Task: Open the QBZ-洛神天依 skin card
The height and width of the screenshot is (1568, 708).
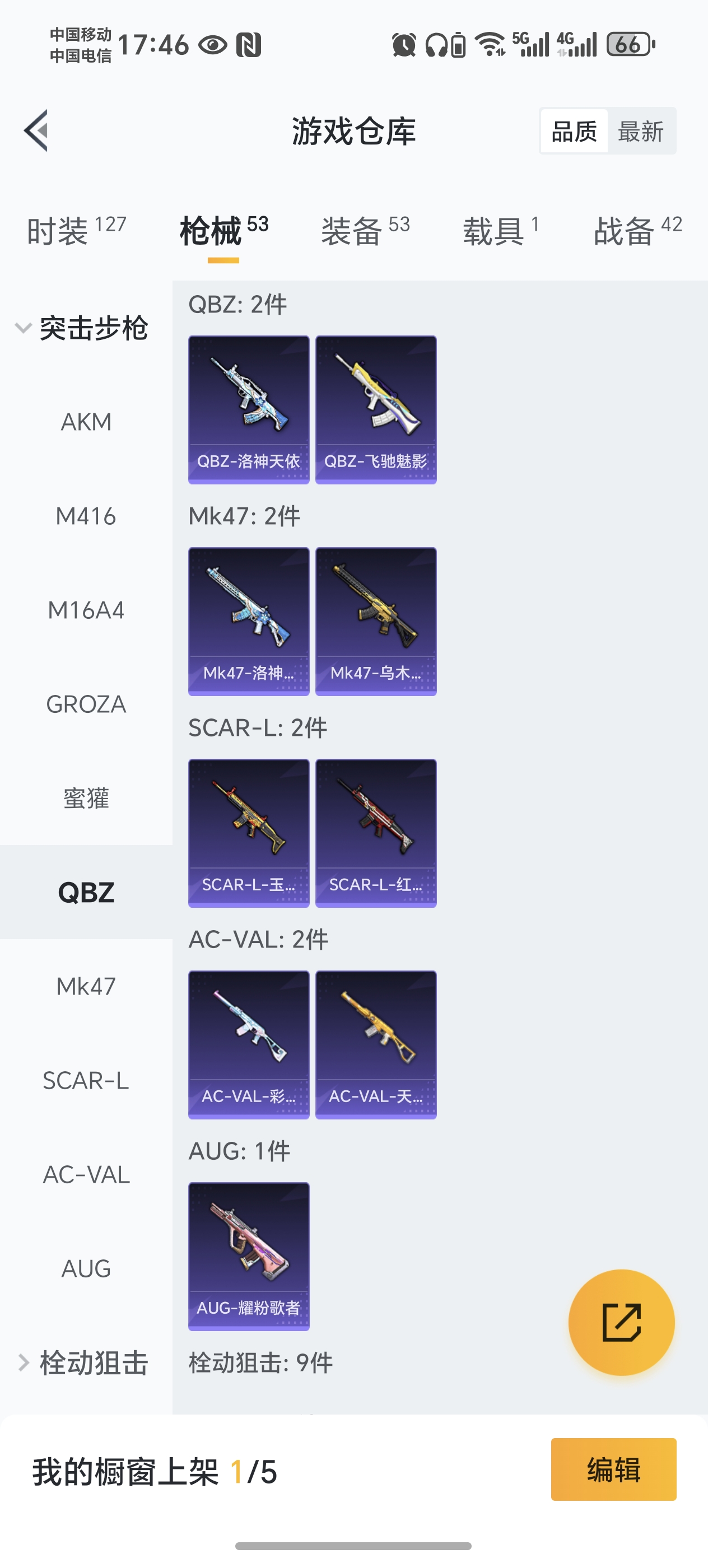Action: click(x=248, y=409)
